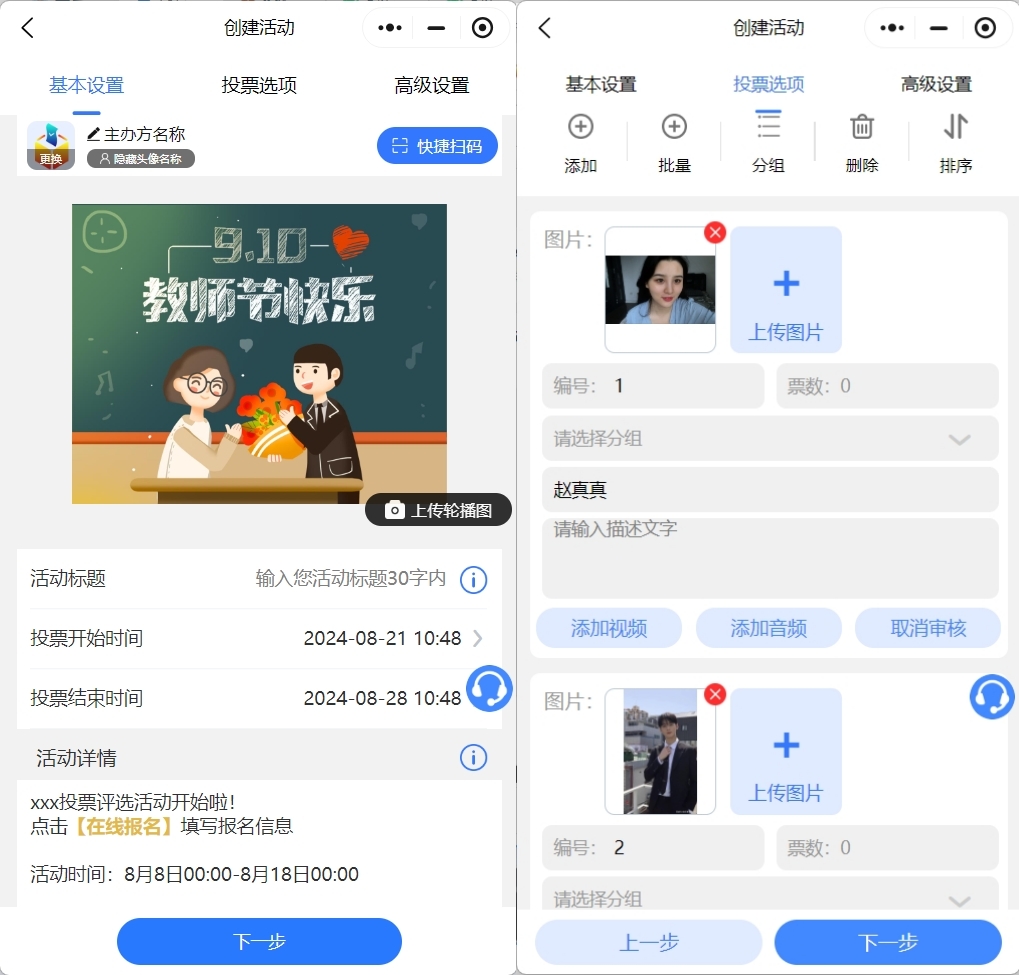
Task: Open 分组 grouping tool
Action: click(x=768, y=144)
